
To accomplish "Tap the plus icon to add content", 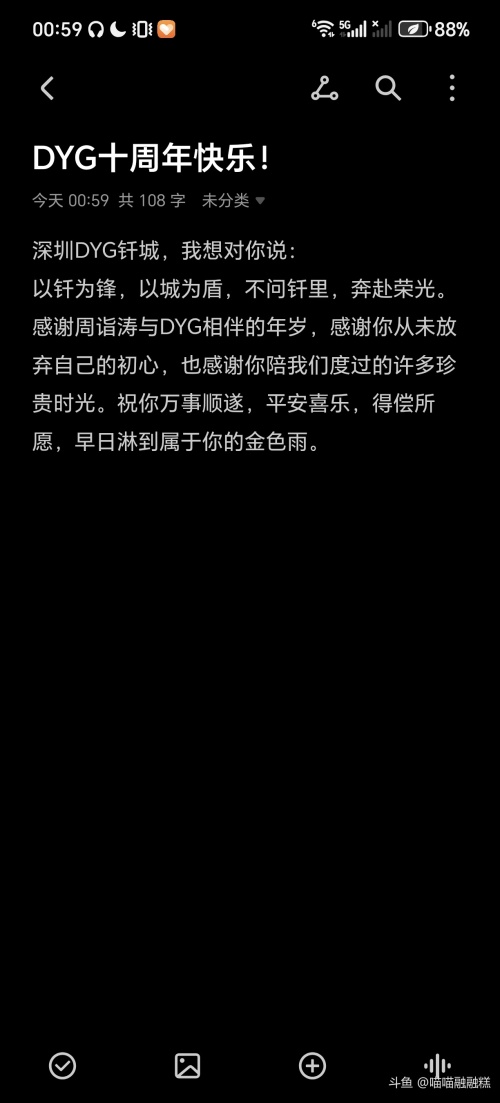I will [312, 1066].
